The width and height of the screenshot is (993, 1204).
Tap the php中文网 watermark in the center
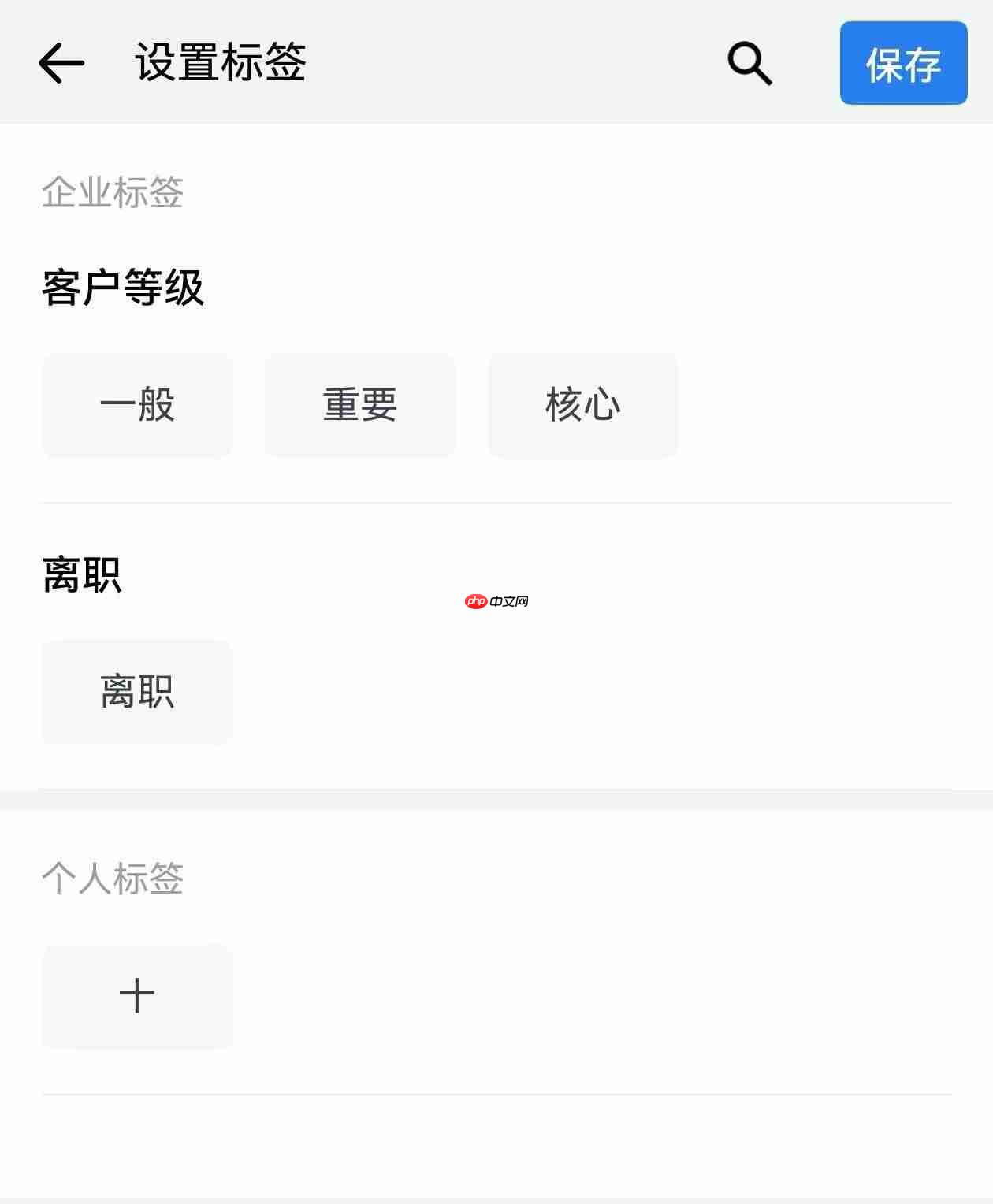[496, 601]
